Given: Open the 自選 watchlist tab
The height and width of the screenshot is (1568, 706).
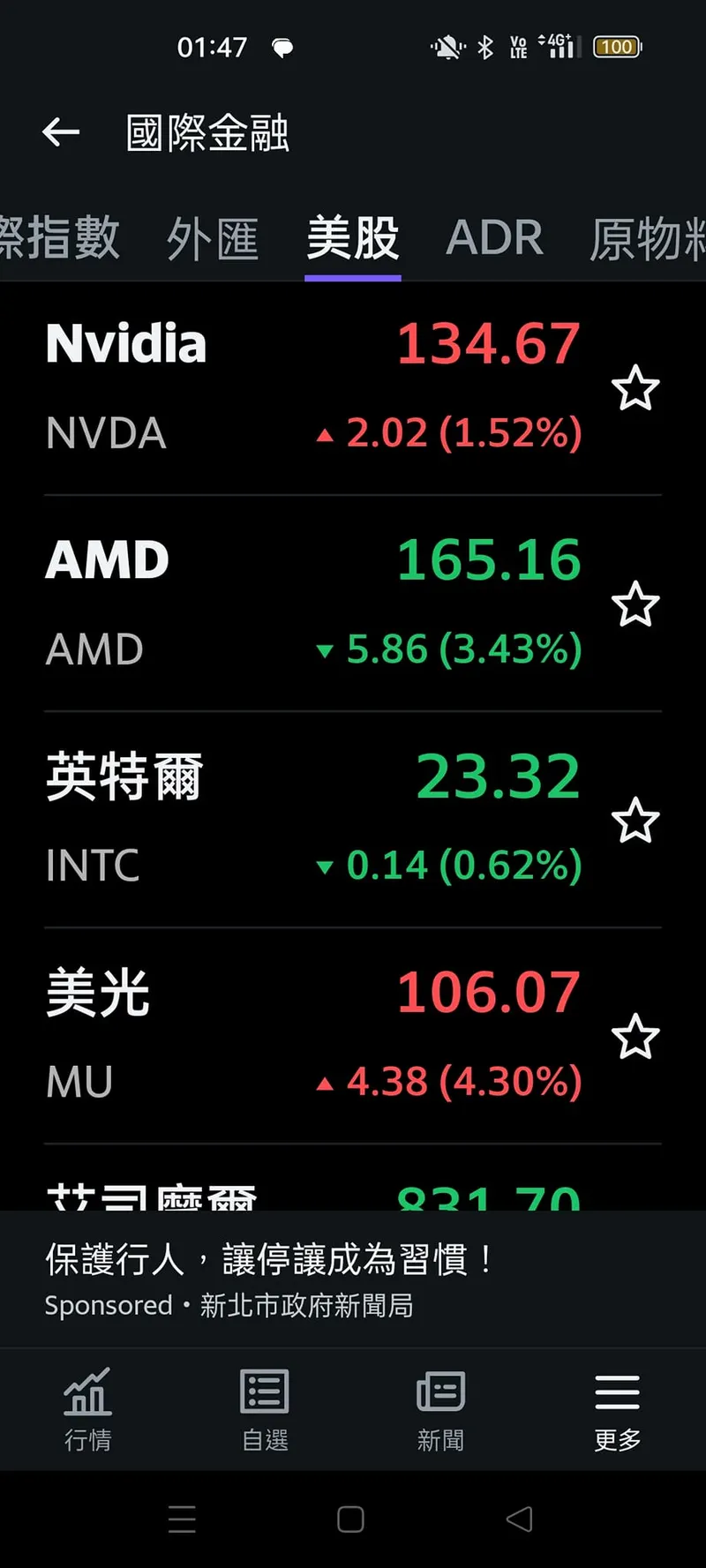Looking at the screenshot, I should point(265,1409).
